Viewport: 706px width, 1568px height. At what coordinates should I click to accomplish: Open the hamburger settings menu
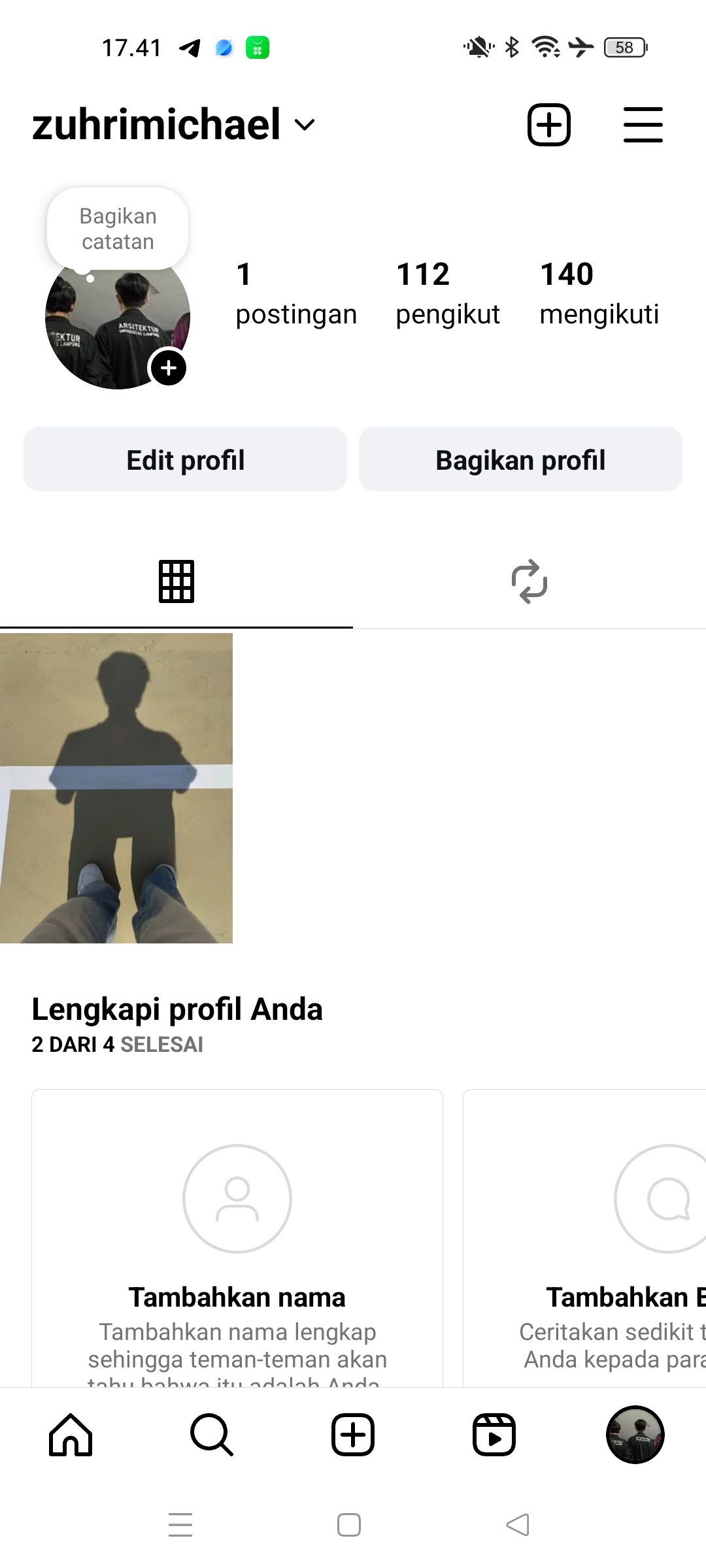pos(643,125)
